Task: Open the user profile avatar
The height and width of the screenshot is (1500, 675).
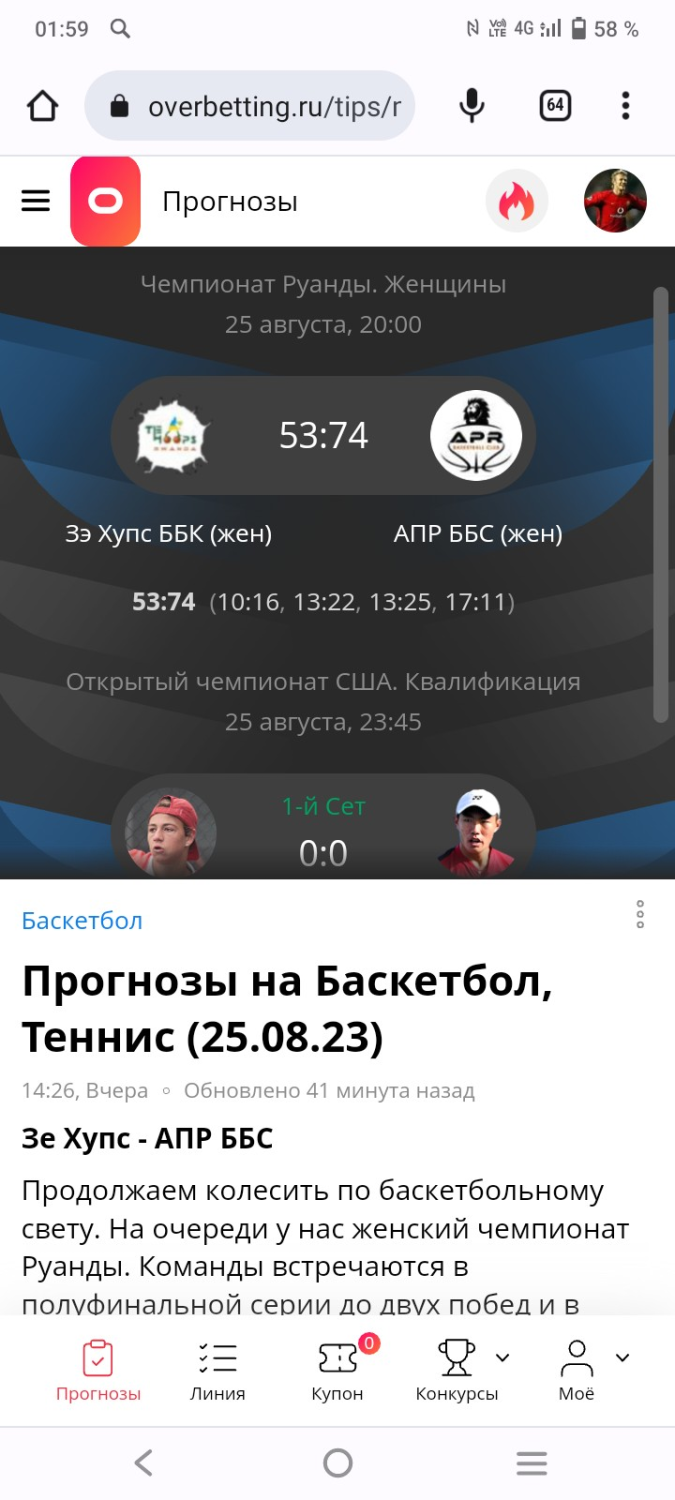Action: (615, 201)
